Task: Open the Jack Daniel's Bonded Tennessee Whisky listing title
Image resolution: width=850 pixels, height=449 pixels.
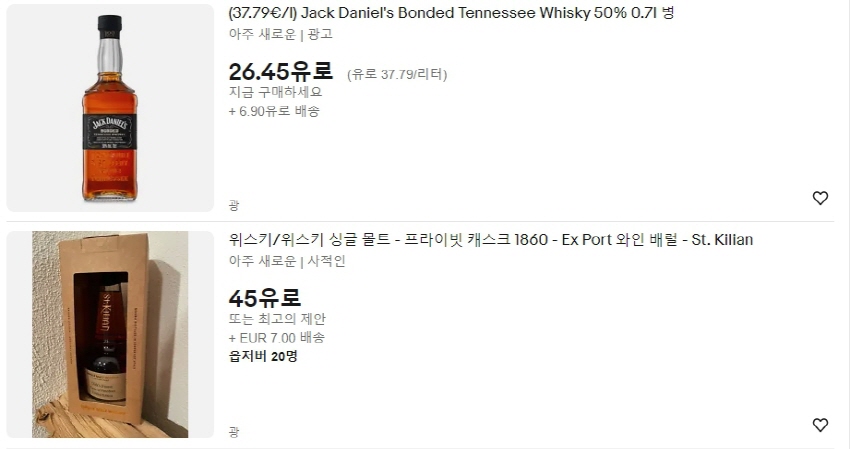Action: tap(452, 13)
